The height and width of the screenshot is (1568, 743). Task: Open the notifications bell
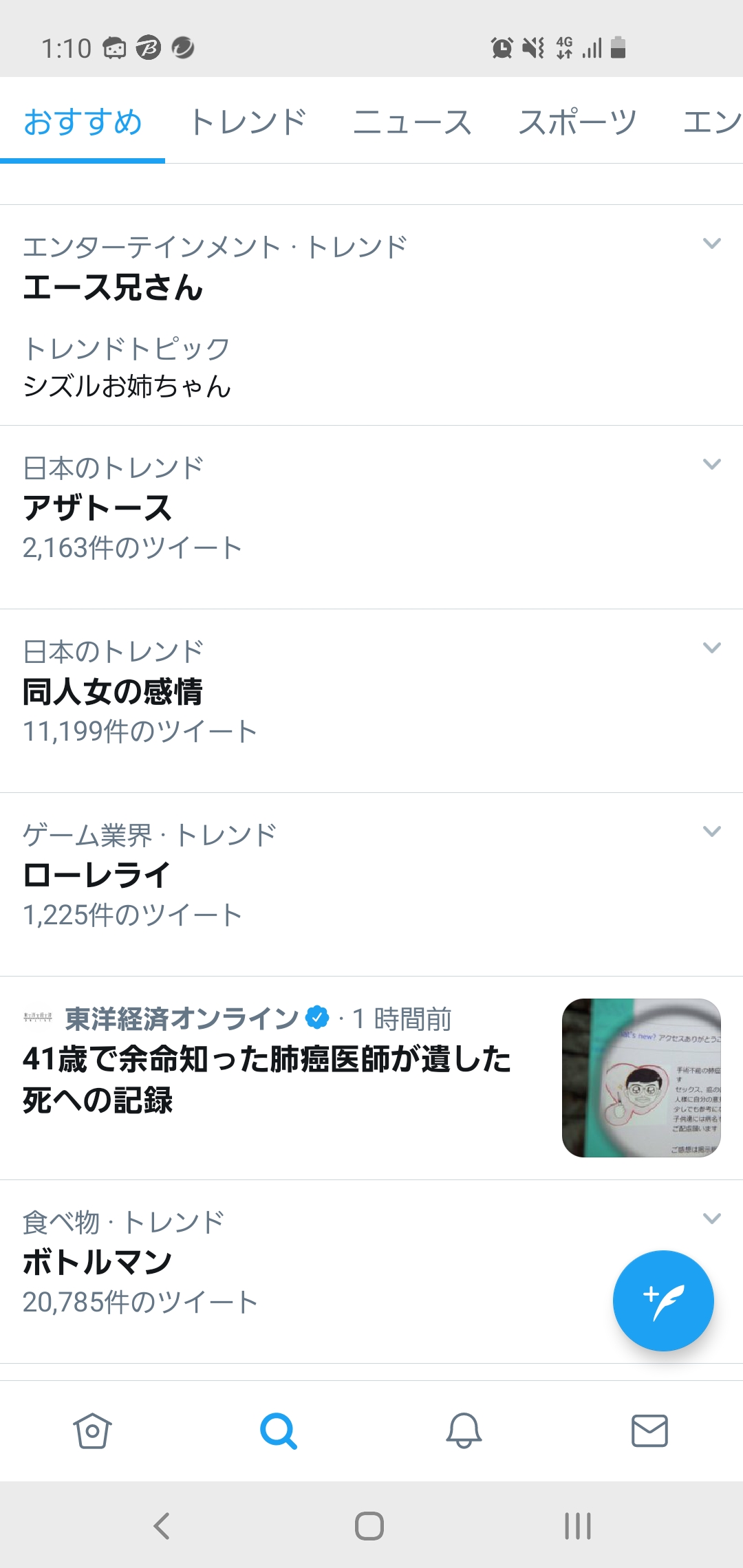coord(464,1431)
